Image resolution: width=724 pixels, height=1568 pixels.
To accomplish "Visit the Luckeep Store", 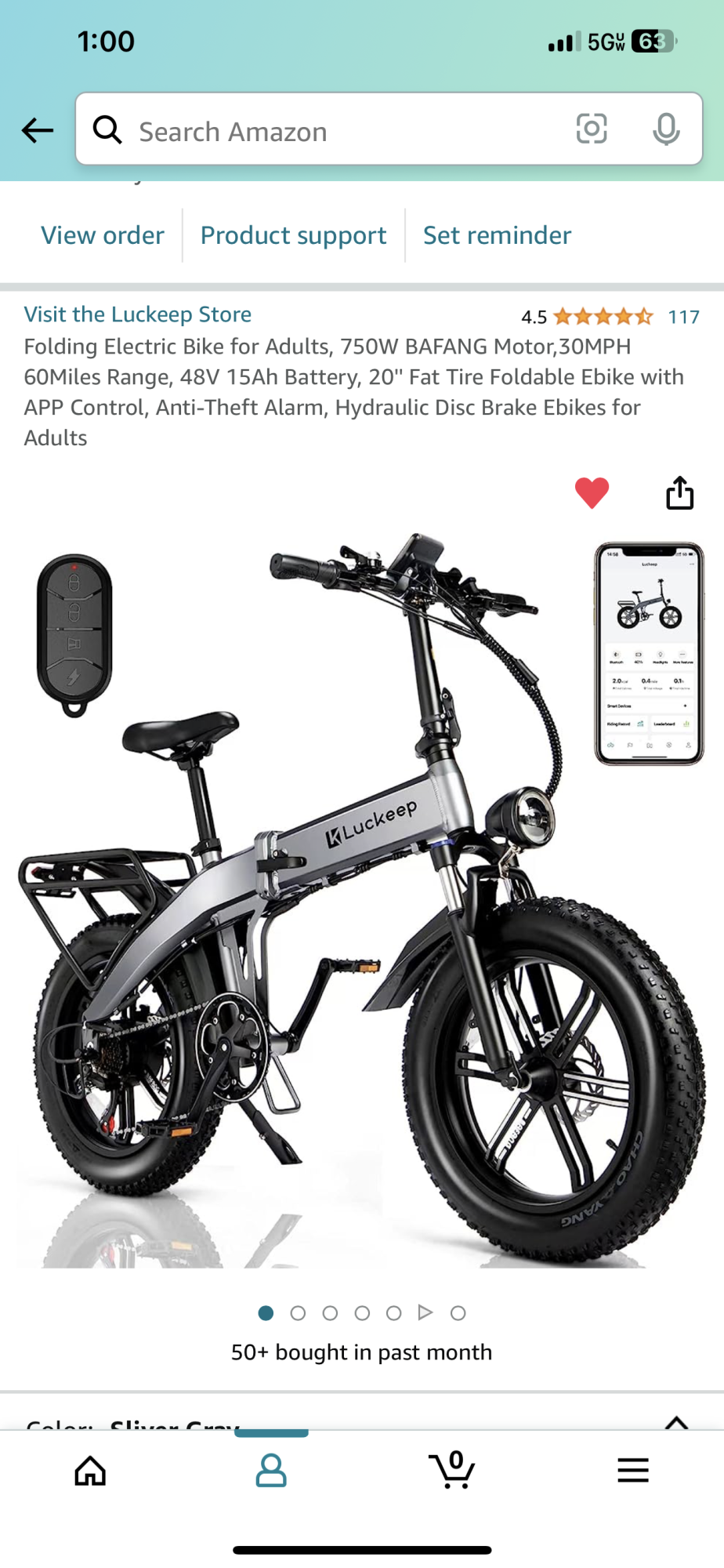I will tap(138, 314).
